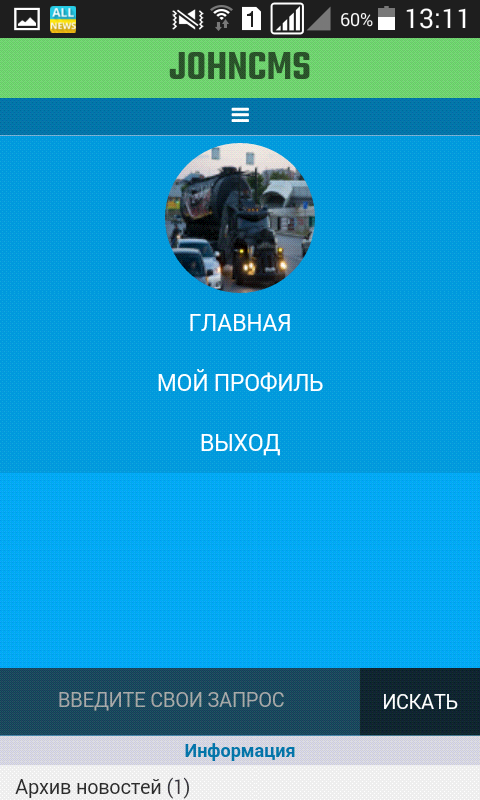The height and width of the screenshot is (800, 480).
Task: Select ВЫХОД to log out
Action: click(x=240, y=443)
